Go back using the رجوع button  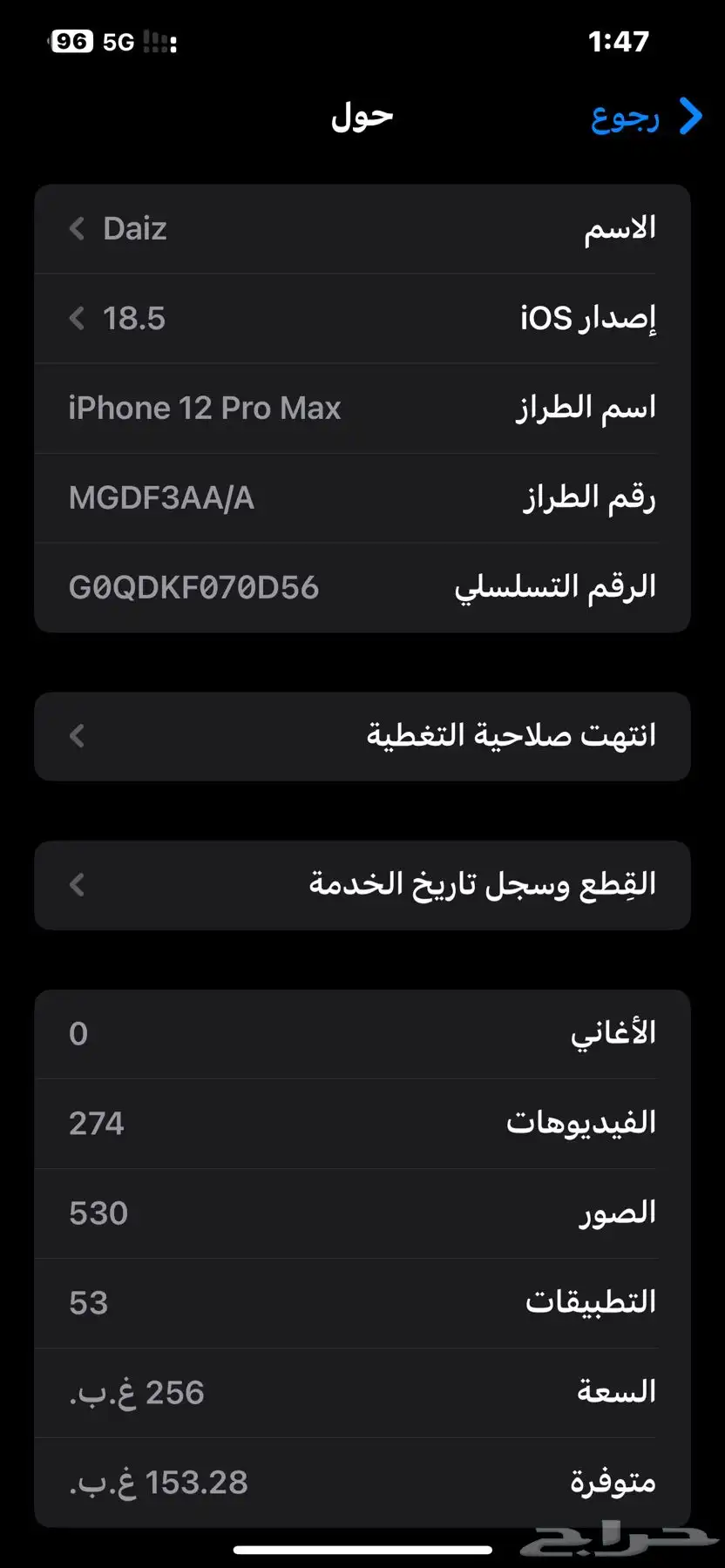[647, 117]
